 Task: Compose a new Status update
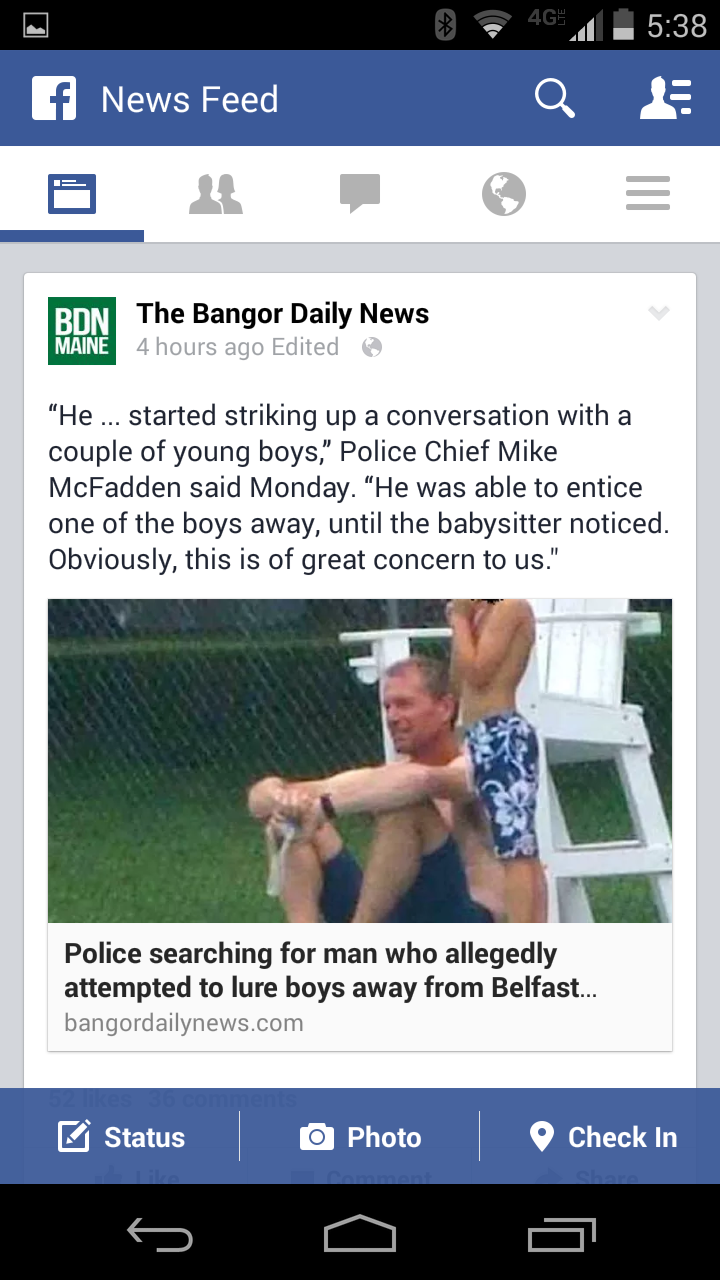pos(122,1137)
